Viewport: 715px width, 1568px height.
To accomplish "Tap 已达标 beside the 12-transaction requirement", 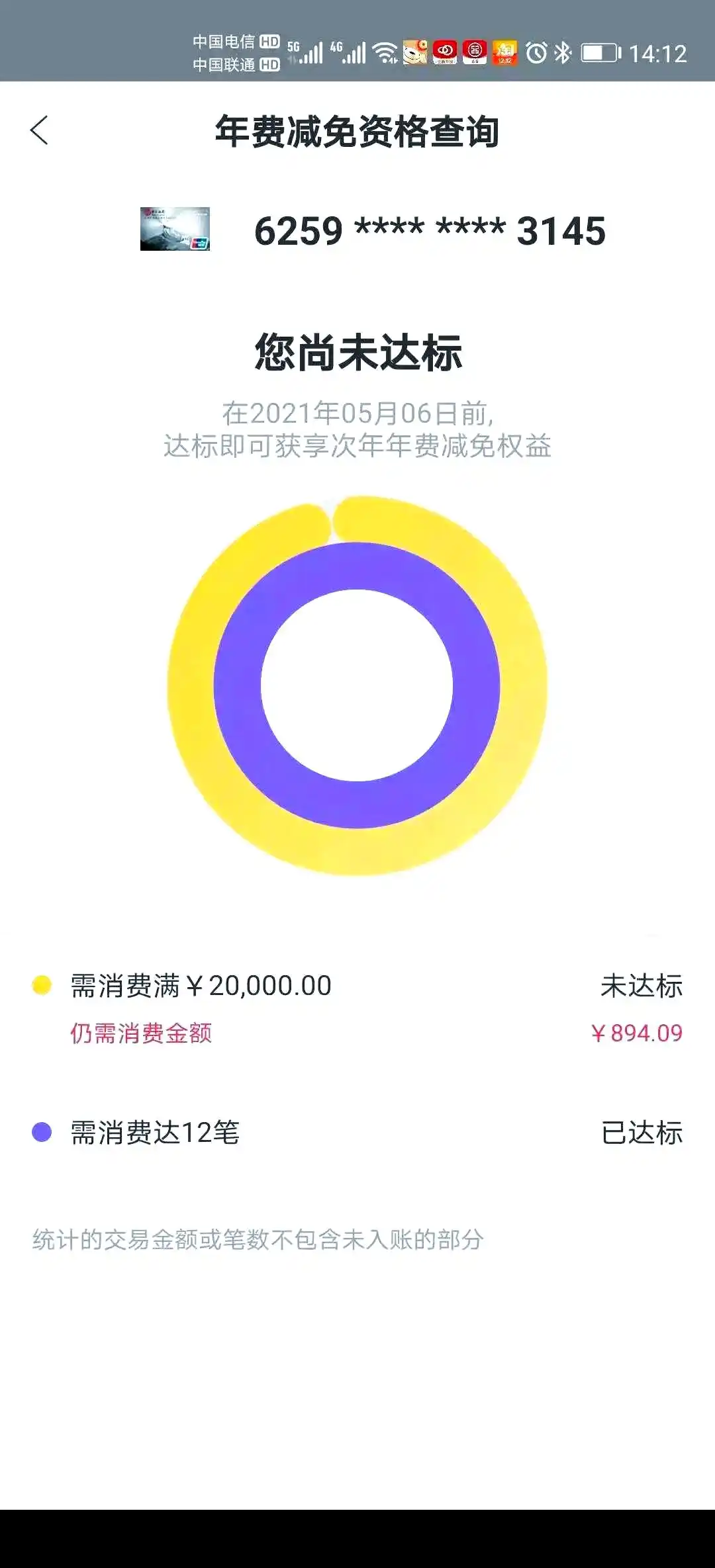I will 640,1132.
